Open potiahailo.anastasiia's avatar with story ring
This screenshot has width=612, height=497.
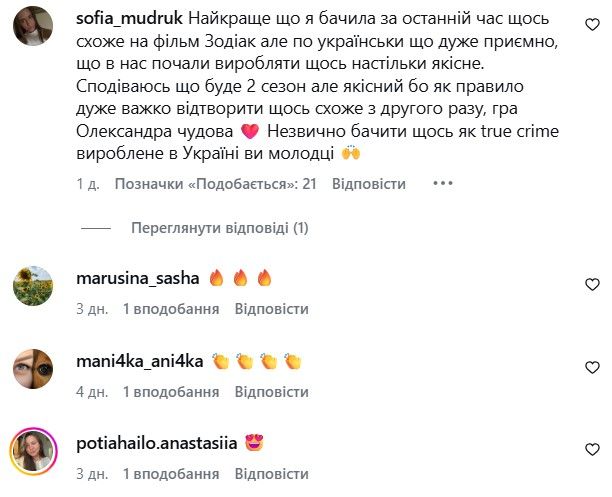[33, 452]
